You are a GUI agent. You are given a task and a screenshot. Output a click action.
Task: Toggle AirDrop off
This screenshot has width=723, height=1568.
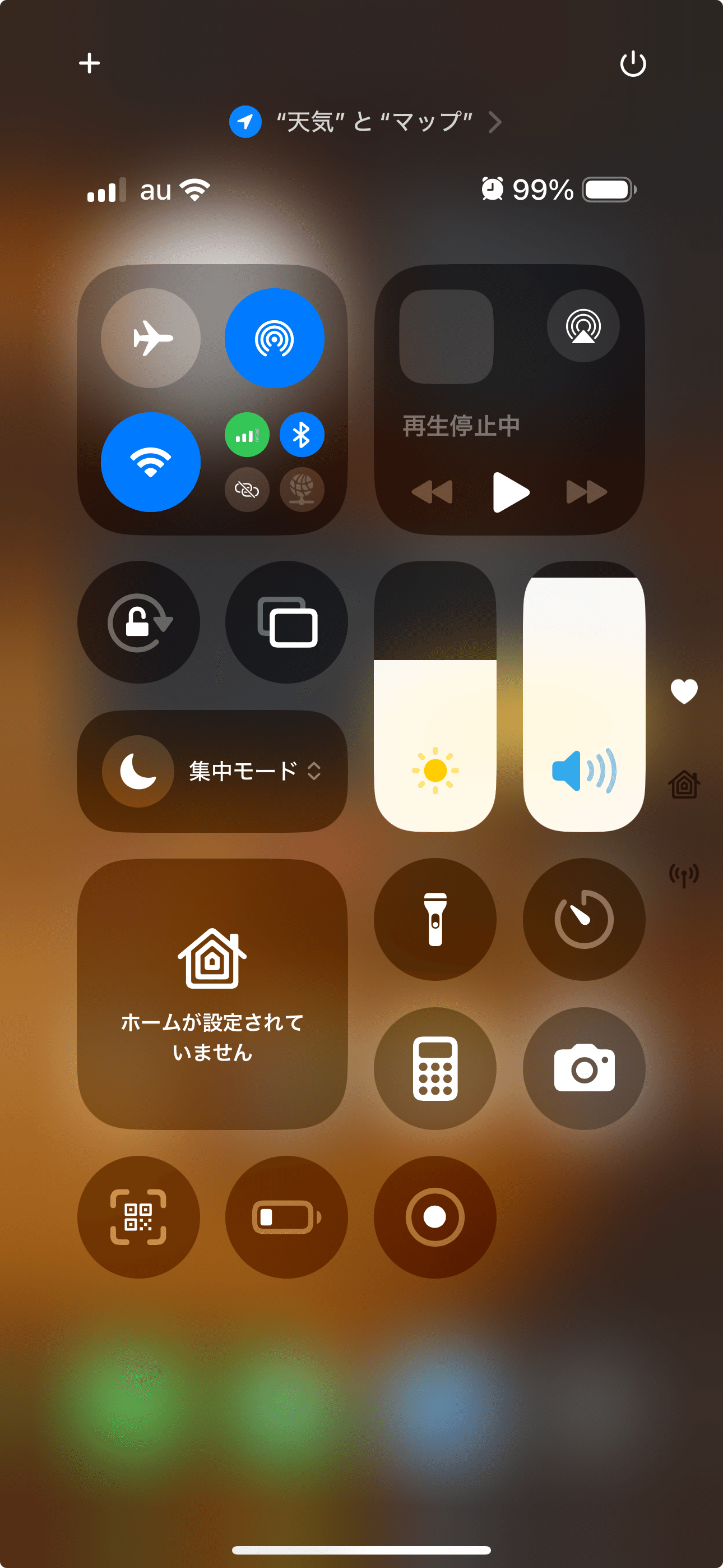coord(275,338)
